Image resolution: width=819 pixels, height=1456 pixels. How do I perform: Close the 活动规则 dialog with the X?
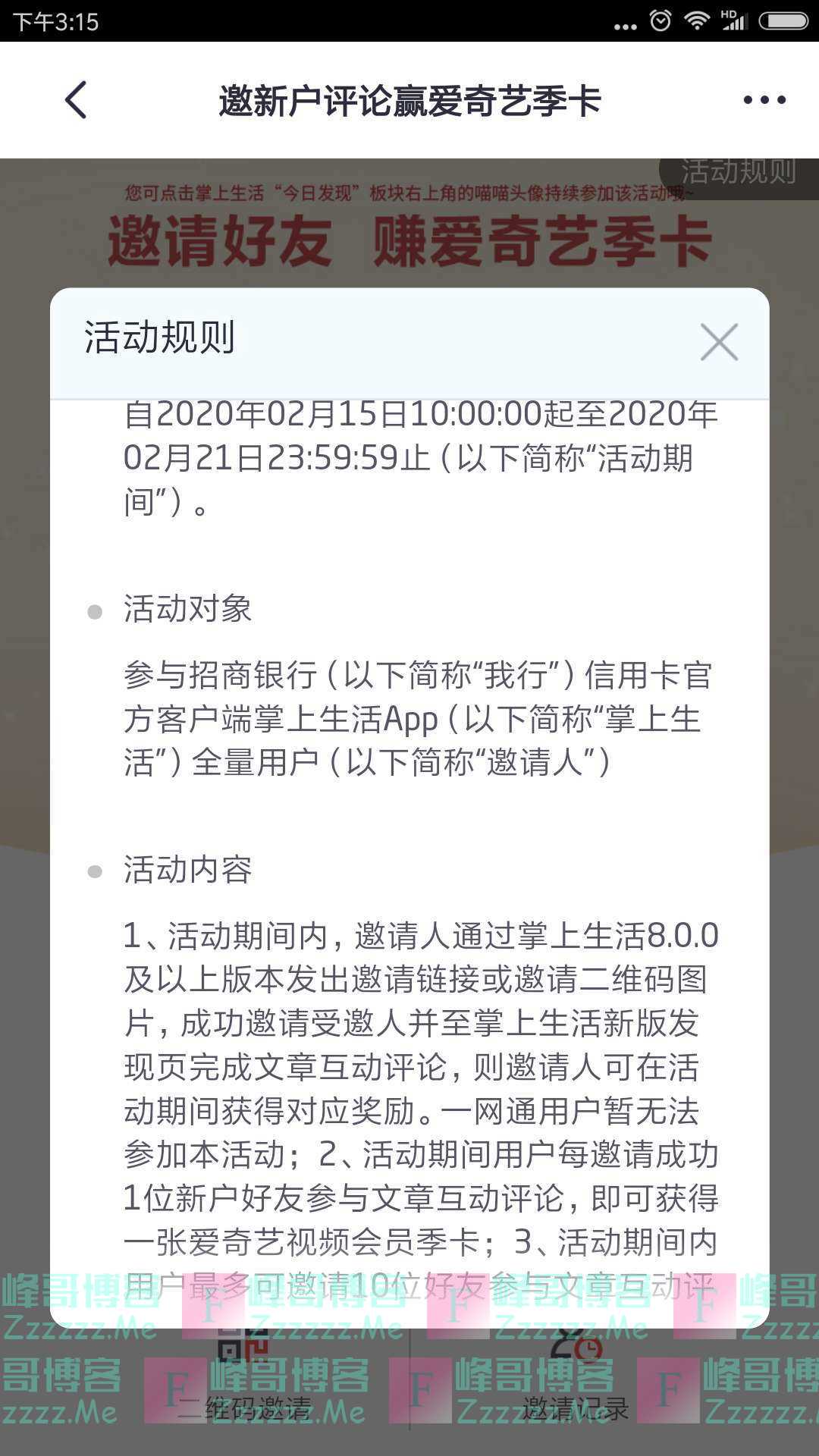[719, 342]
